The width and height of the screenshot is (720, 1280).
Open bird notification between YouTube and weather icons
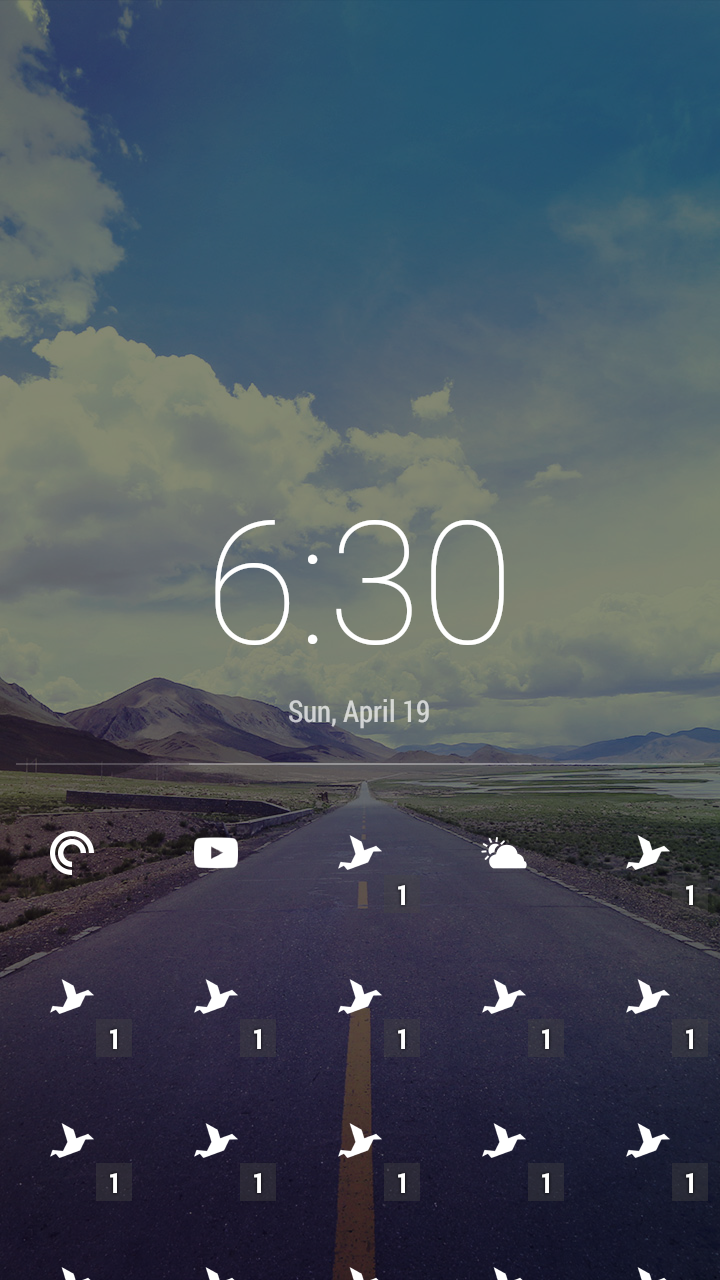(x=360, y=854)
